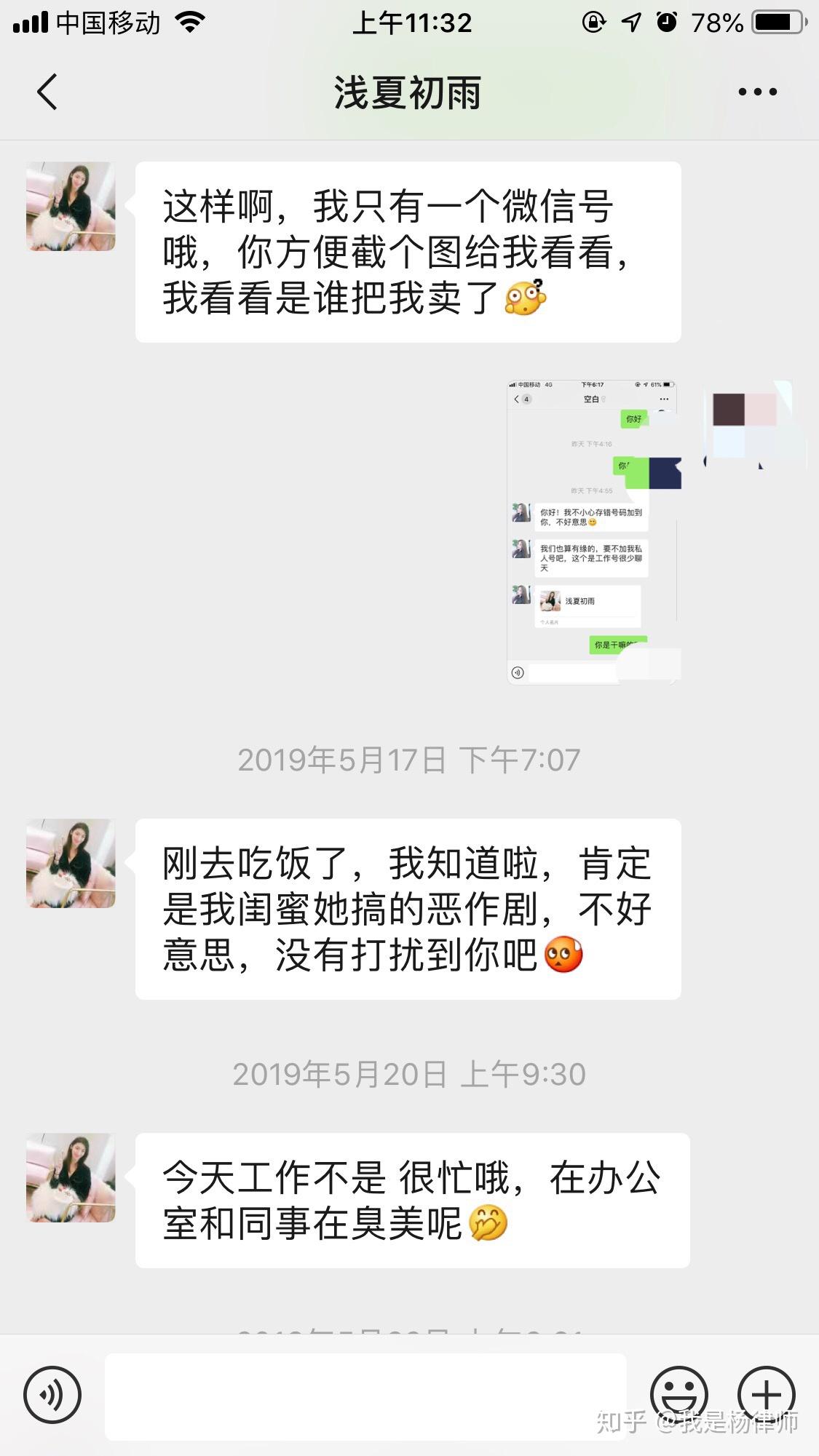Image resolution: width=819 pixels, height=1456 pixels.
Task: Open the emoji sticker panel
Action: (678, 1395)
